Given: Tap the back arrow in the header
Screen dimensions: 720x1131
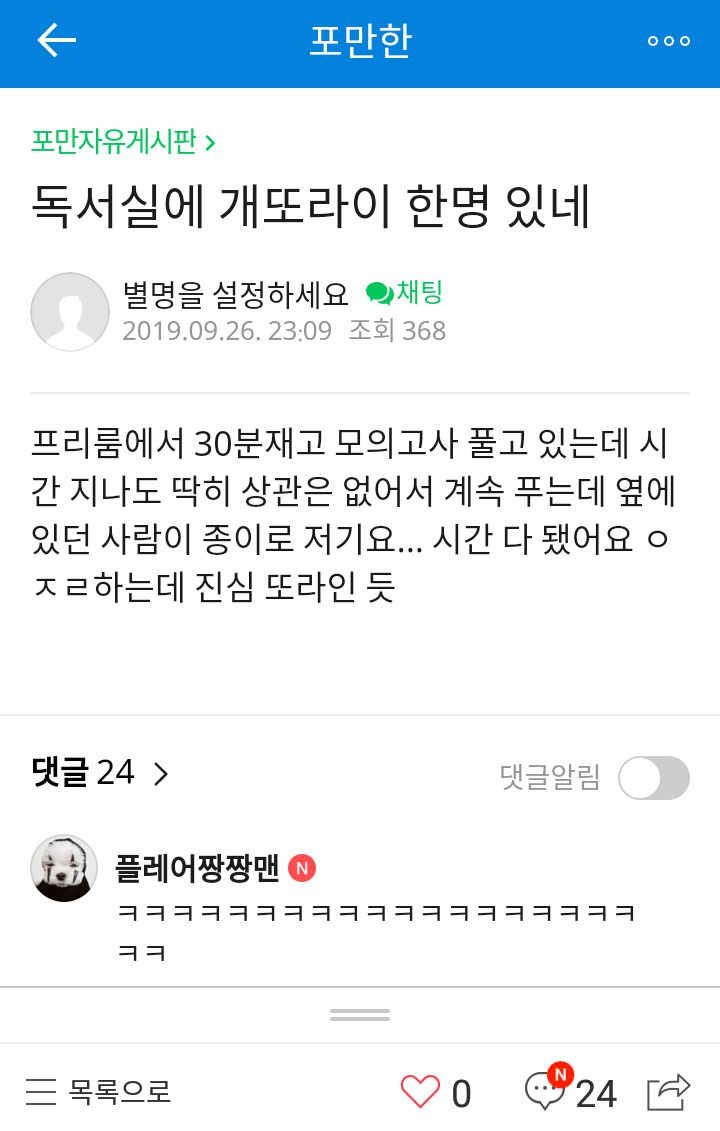Looking at the screenshot, I should click(57, 40).
